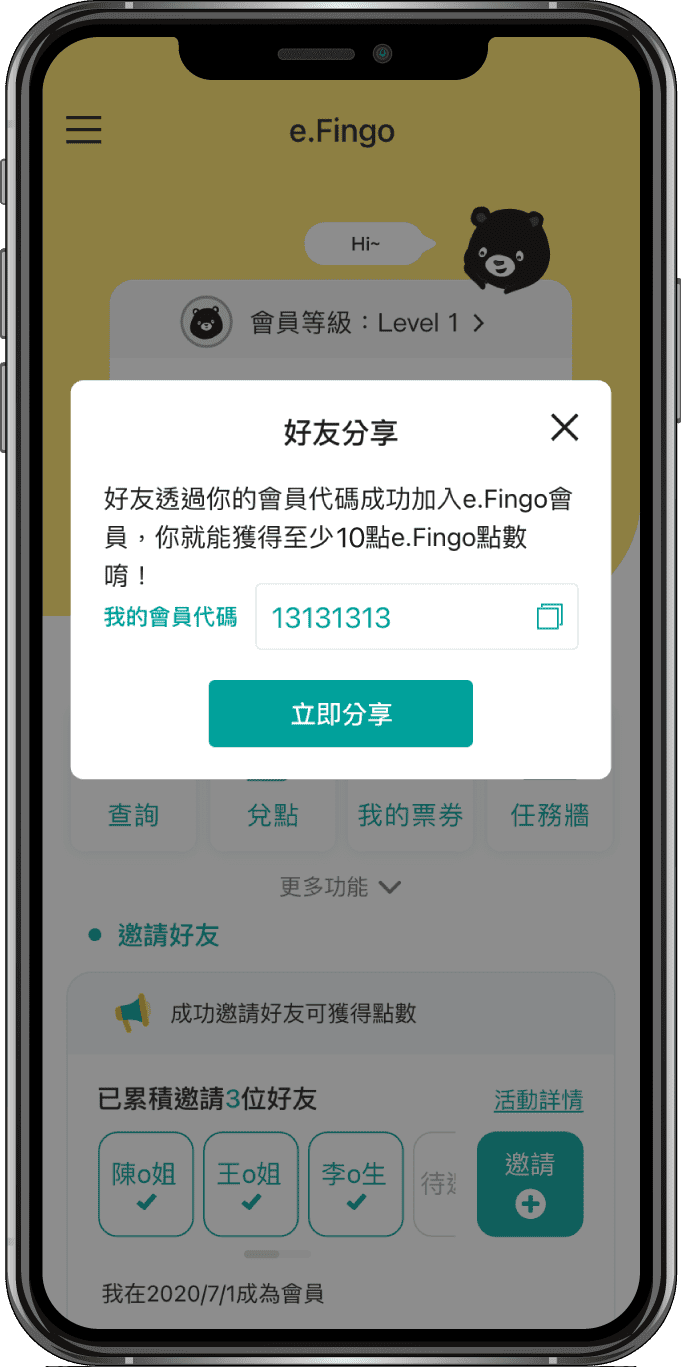This screenshot has width=681, height=1367.
Task: Select invited friend 李o生
Action: point(355,1184)
